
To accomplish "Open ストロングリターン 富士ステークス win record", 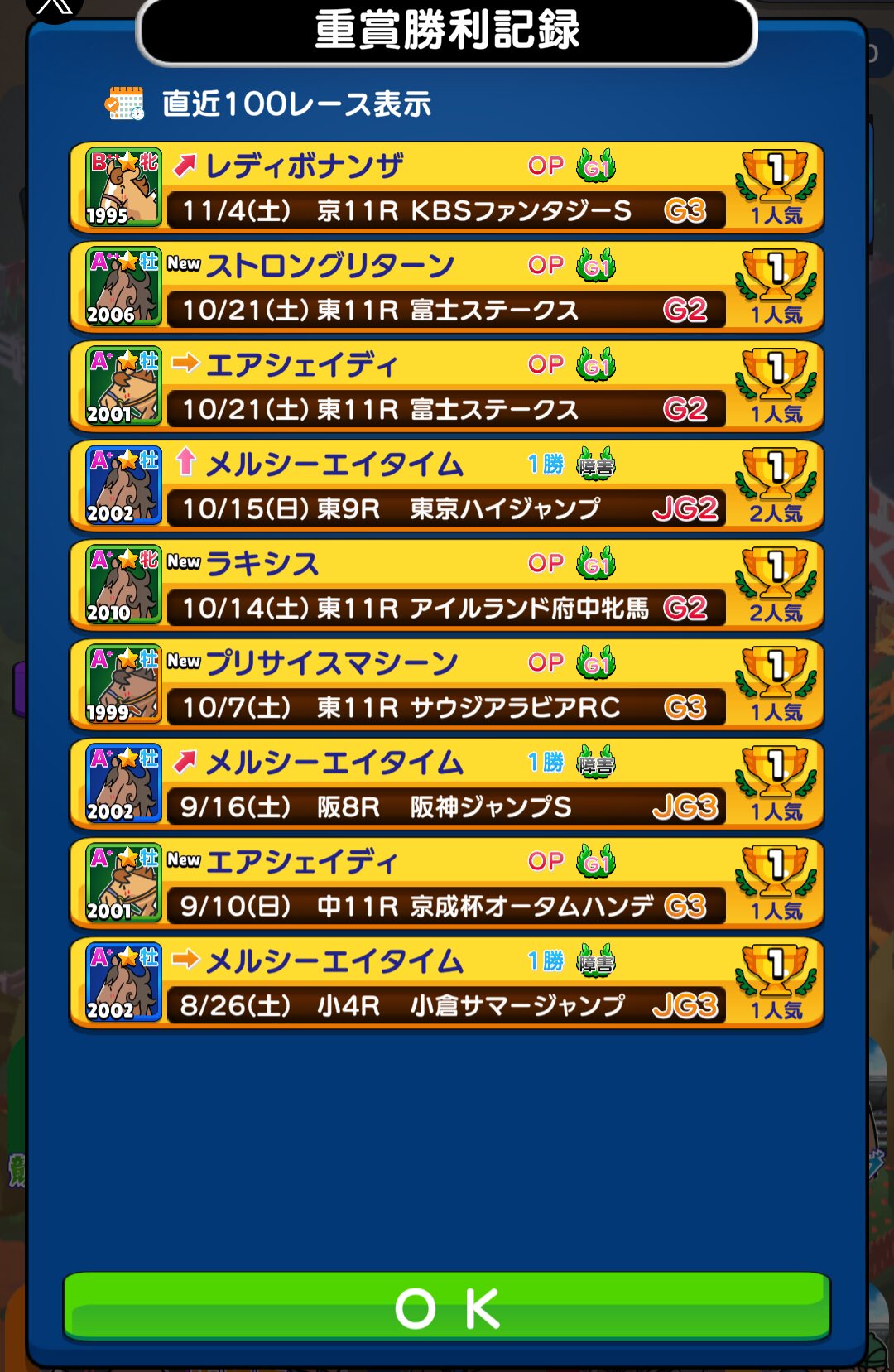I will (x=447, y=288).
